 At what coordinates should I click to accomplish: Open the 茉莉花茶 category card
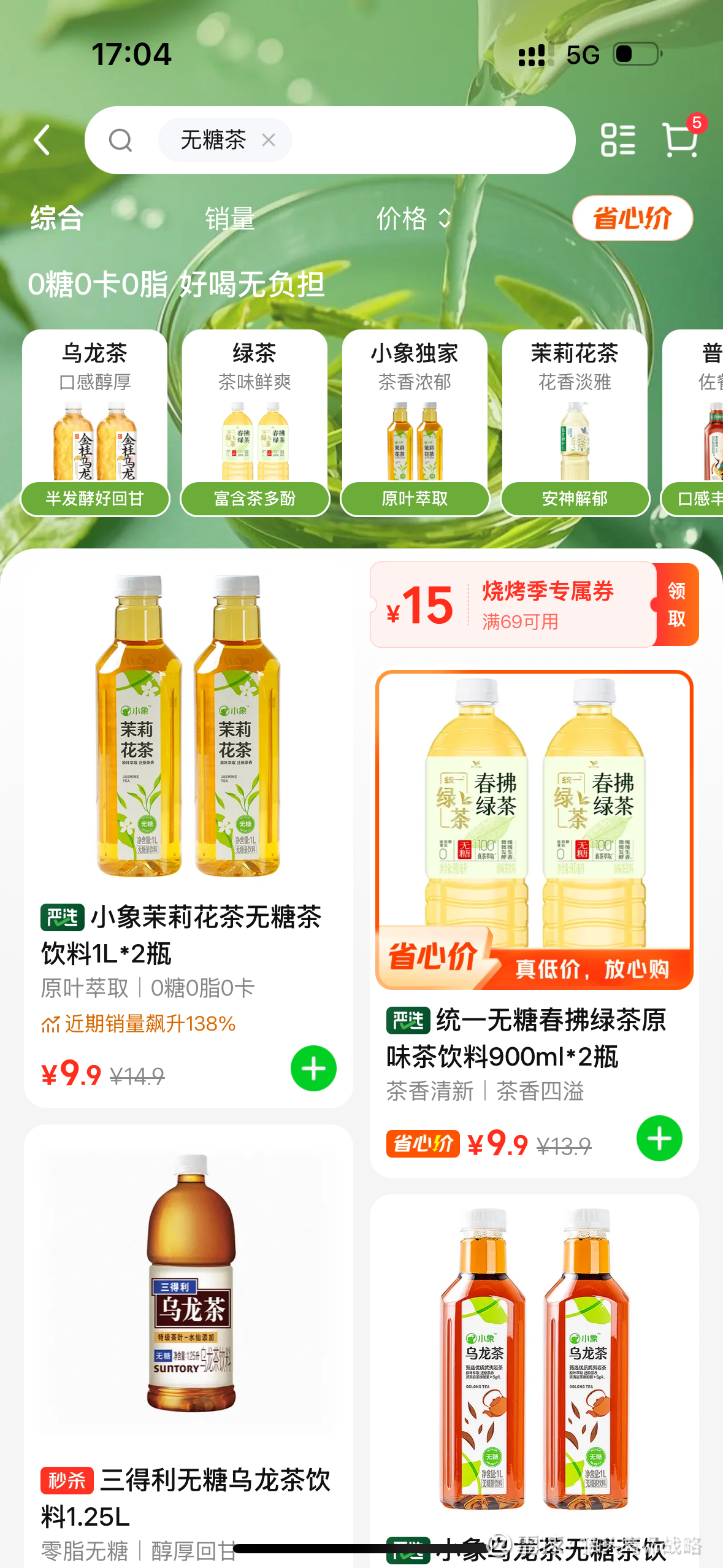(x=575, y=422)
